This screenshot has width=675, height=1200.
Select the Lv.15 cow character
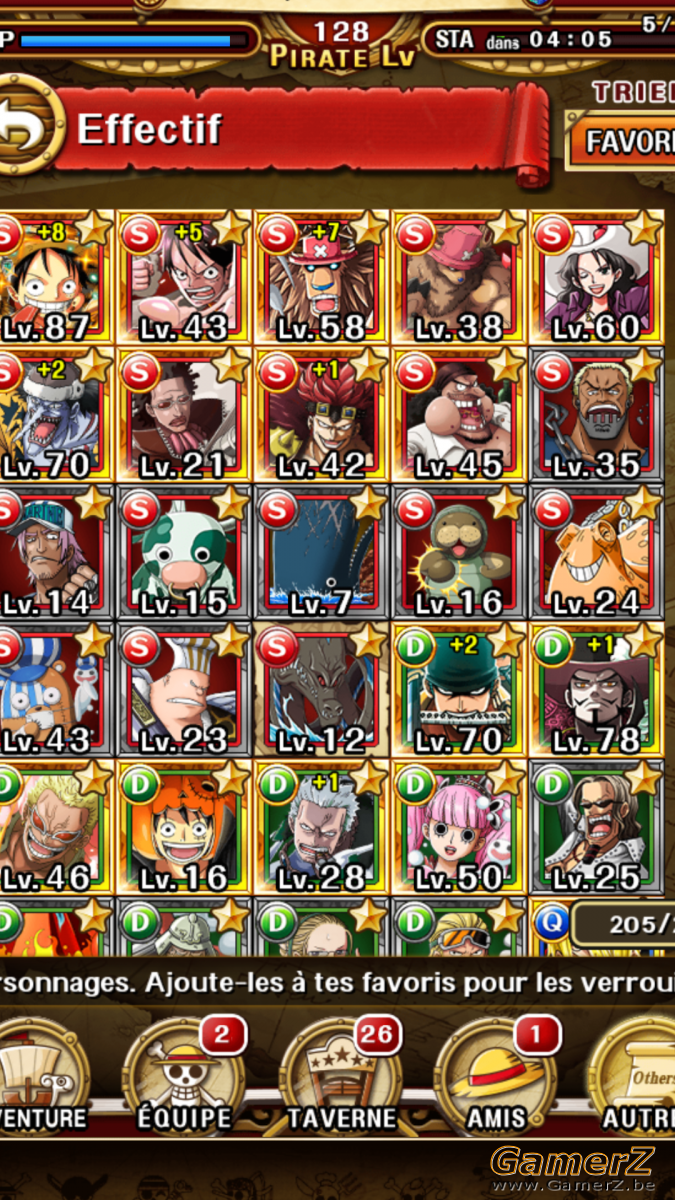[182, 553]
